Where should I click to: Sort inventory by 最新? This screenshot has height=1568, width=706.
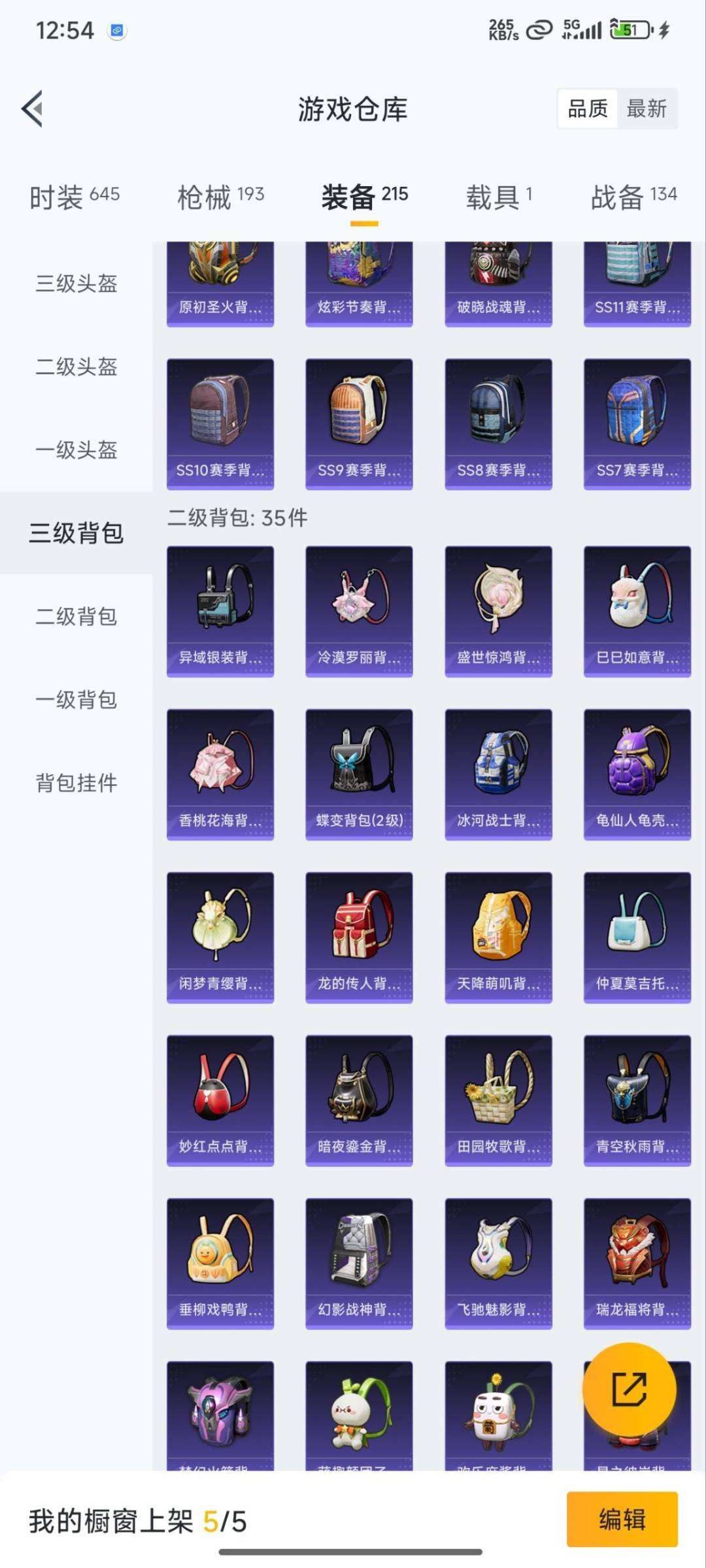tap(647, 108)
